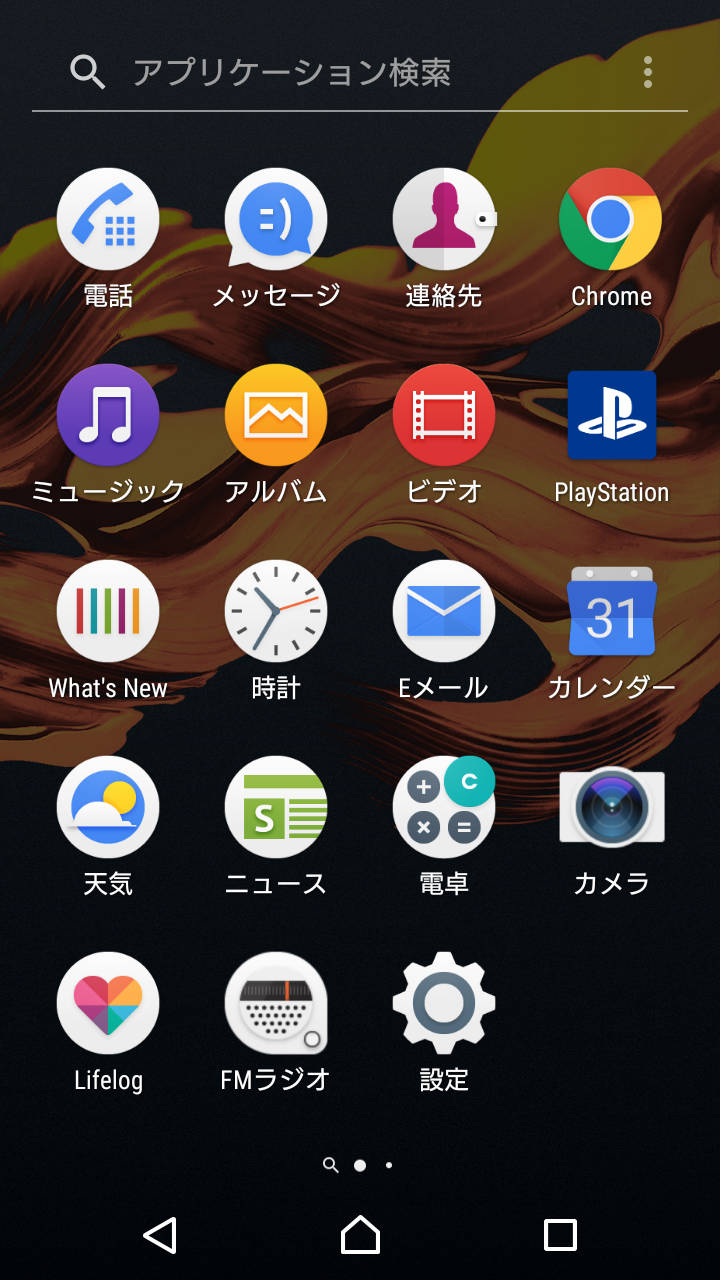Open the 時計 clock app
Viewport: 720px width, 1280px height.
point(276,611)
